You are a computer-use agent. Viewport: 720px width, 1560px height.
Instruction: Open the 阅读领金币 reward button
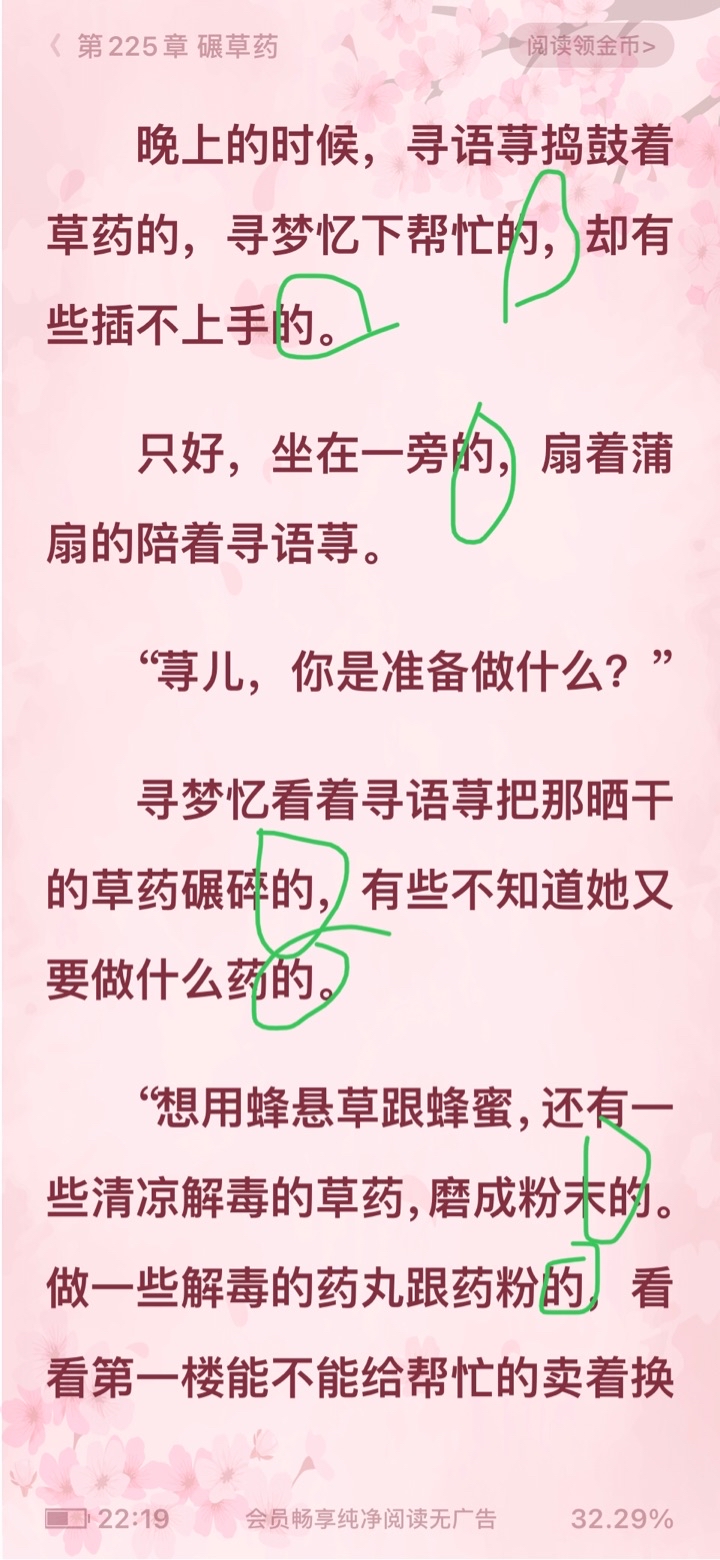pyautogui.click(x=591, y=46)
